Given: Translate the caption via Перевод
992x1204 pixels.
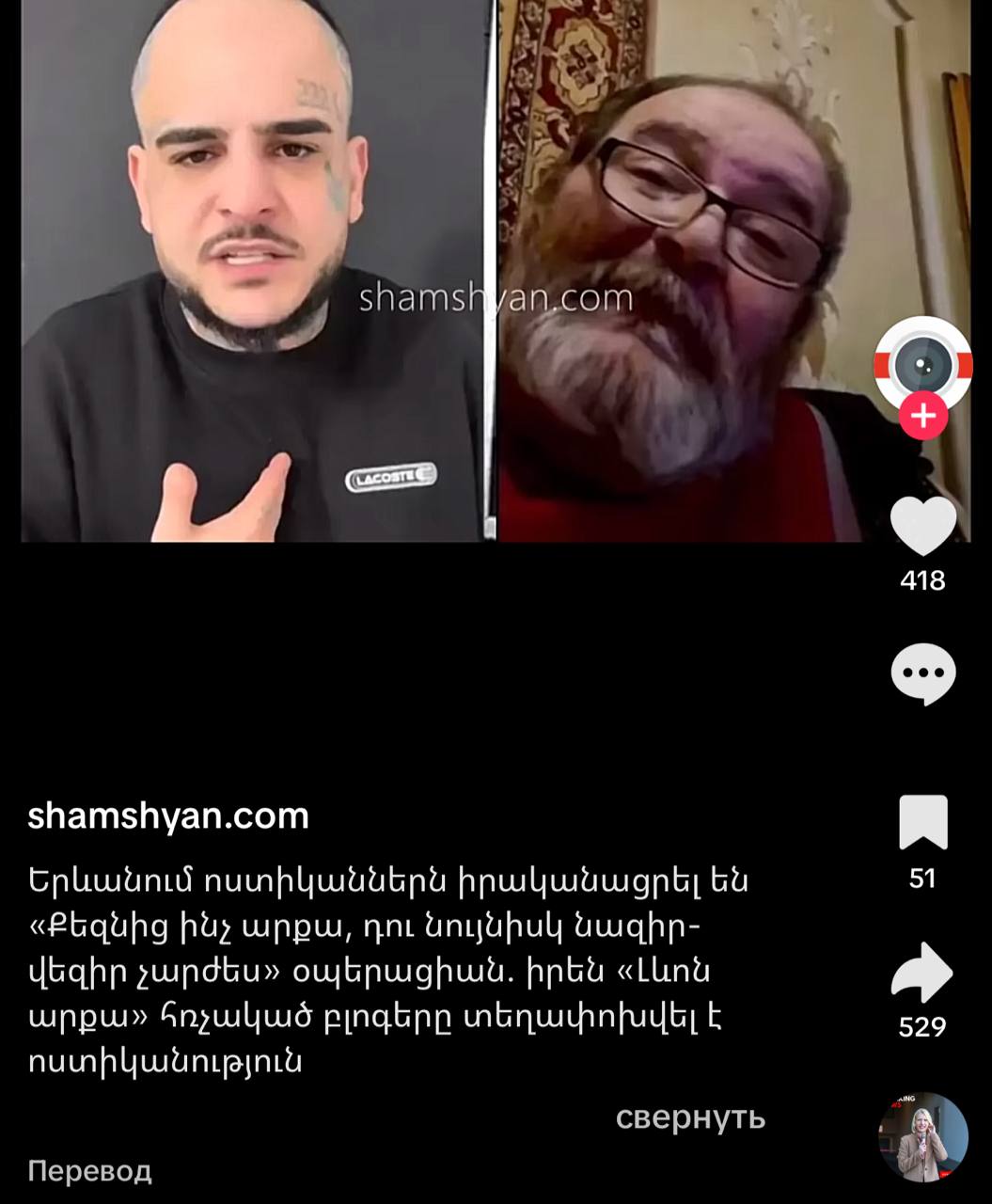Looking at the screenshot, I should click(x=89, y=1171).
